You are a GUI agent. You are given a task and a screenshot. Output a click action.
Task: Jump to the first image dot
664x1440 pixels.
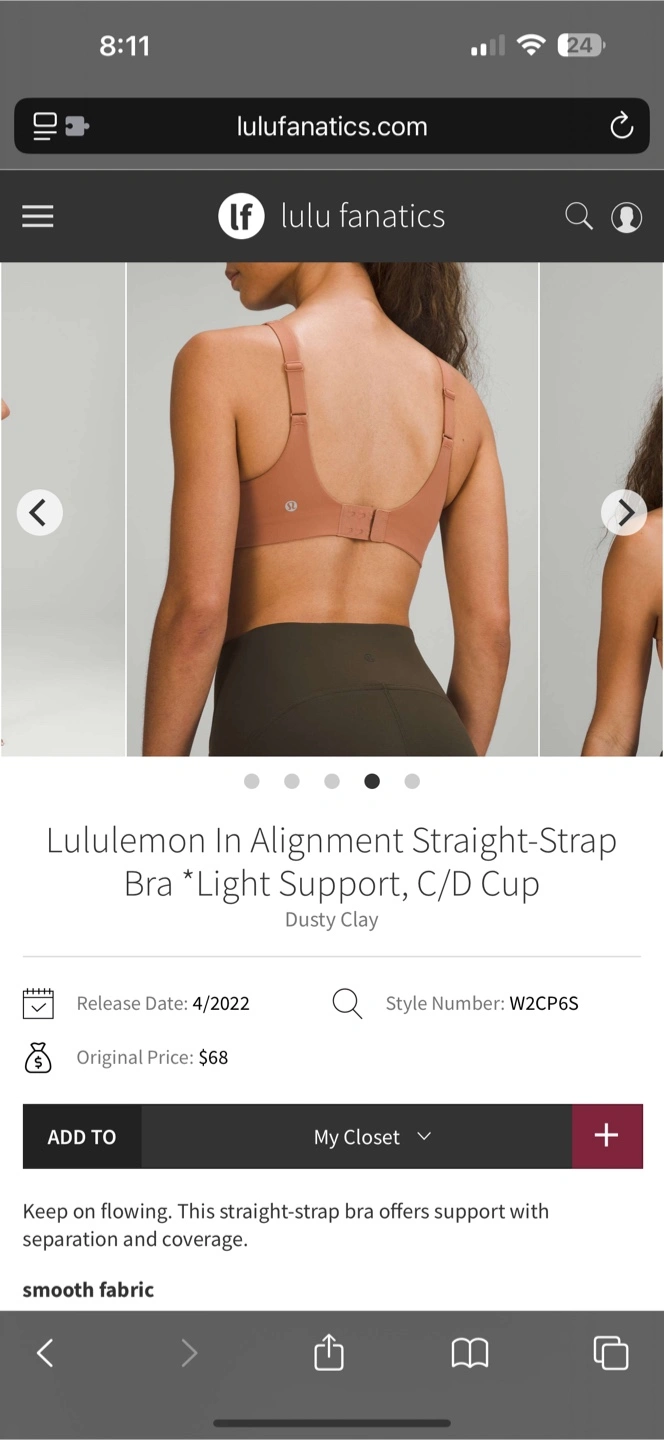252,781
